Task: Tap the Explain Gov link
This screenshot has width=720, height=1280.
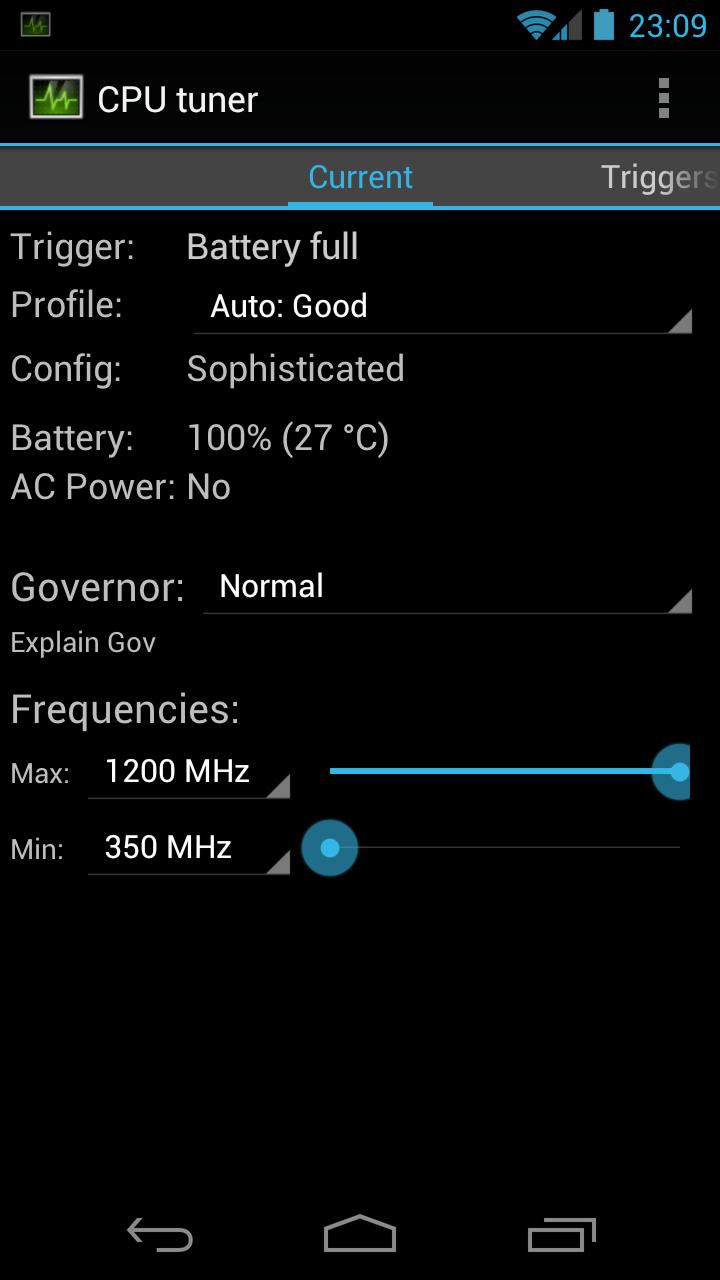Action: 83,642
